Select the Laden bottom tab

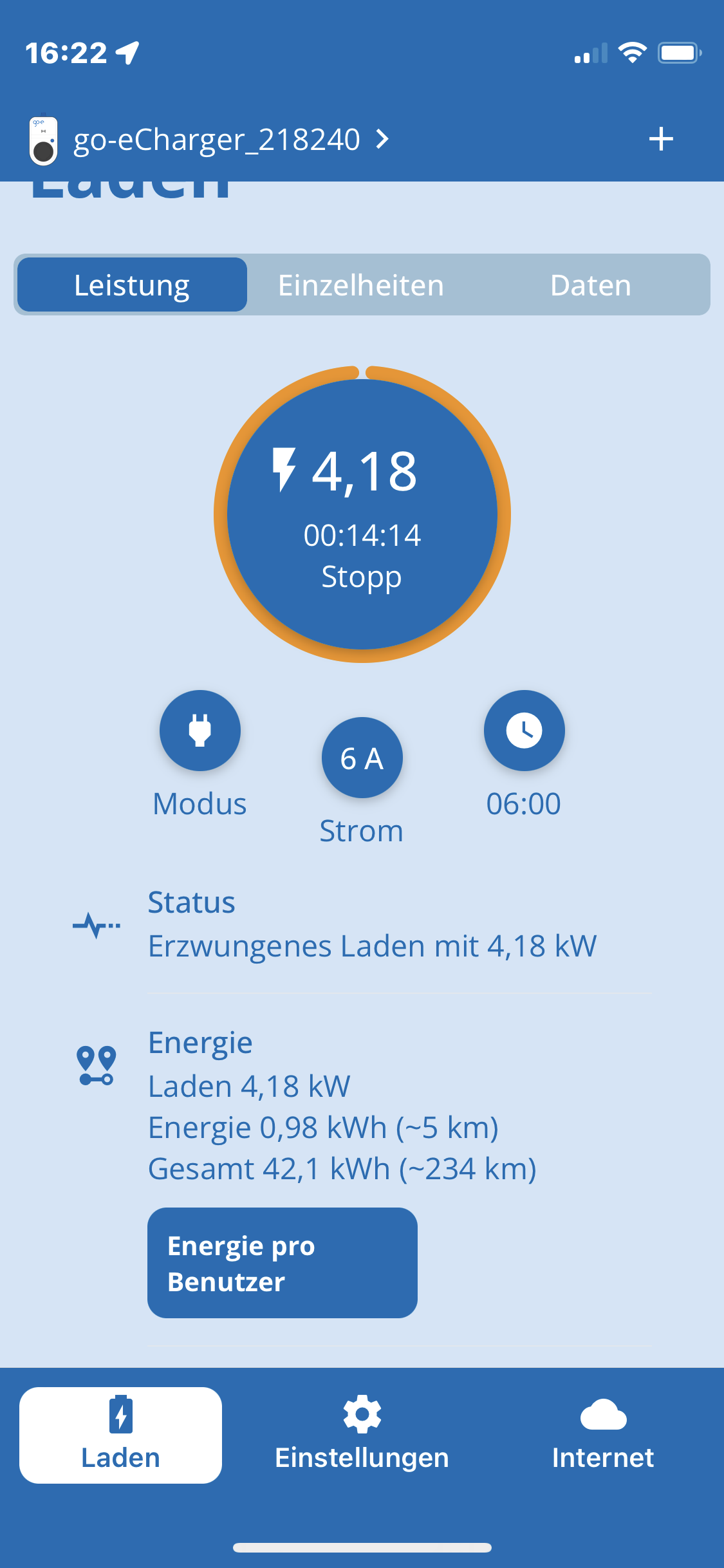121,1435
